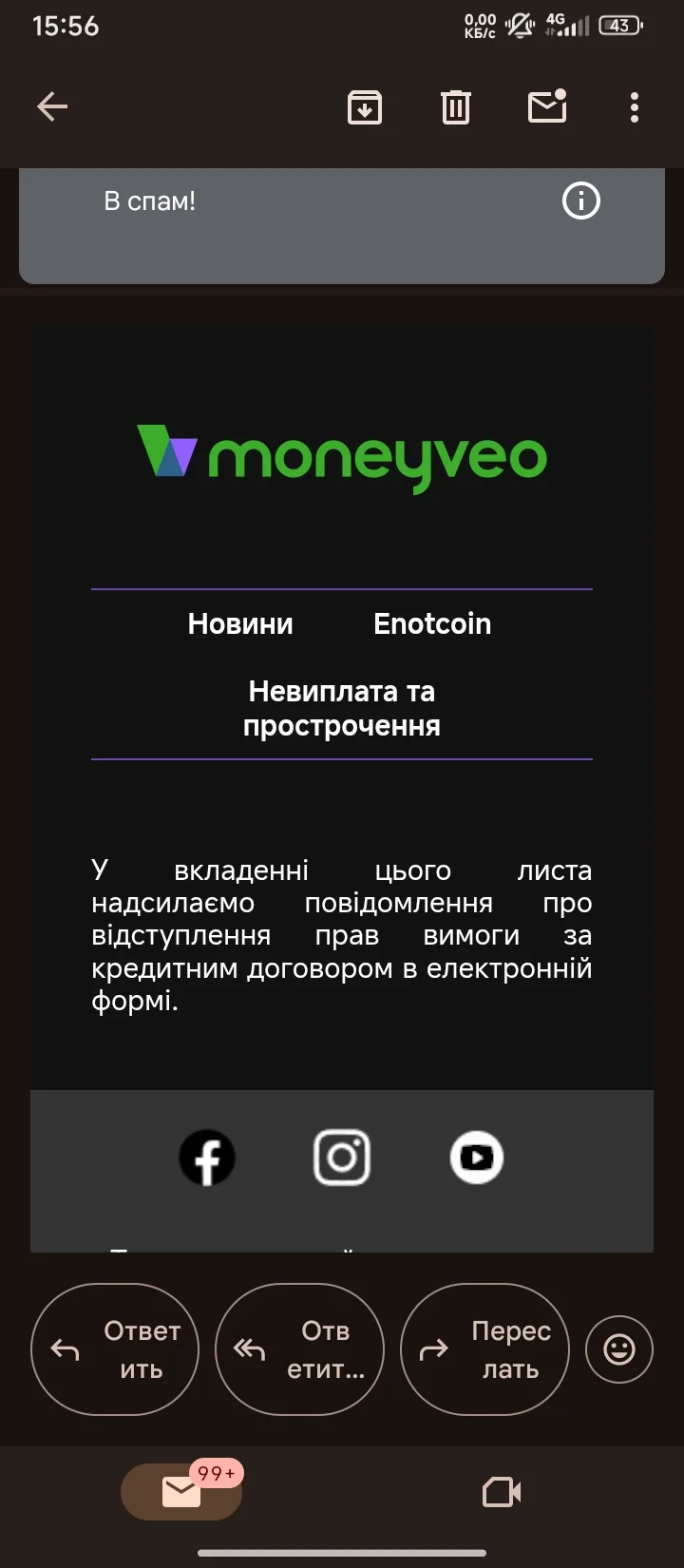Open the Enotcoin link

tap(432, 624)
